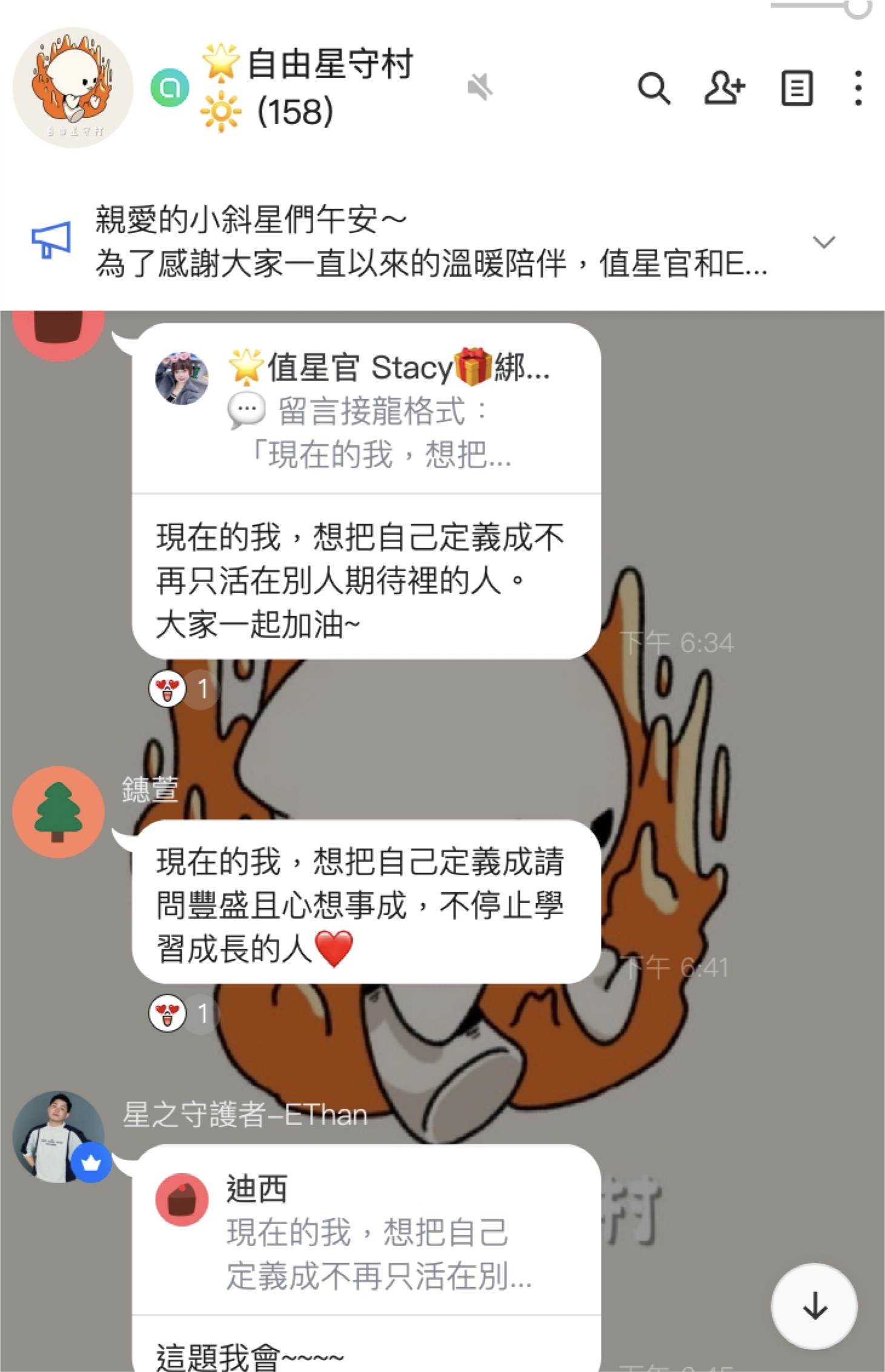885x1372 pixels.
Task: Open the quoted 迪西 message in EThan's reply
Action: click(366, 1232)
